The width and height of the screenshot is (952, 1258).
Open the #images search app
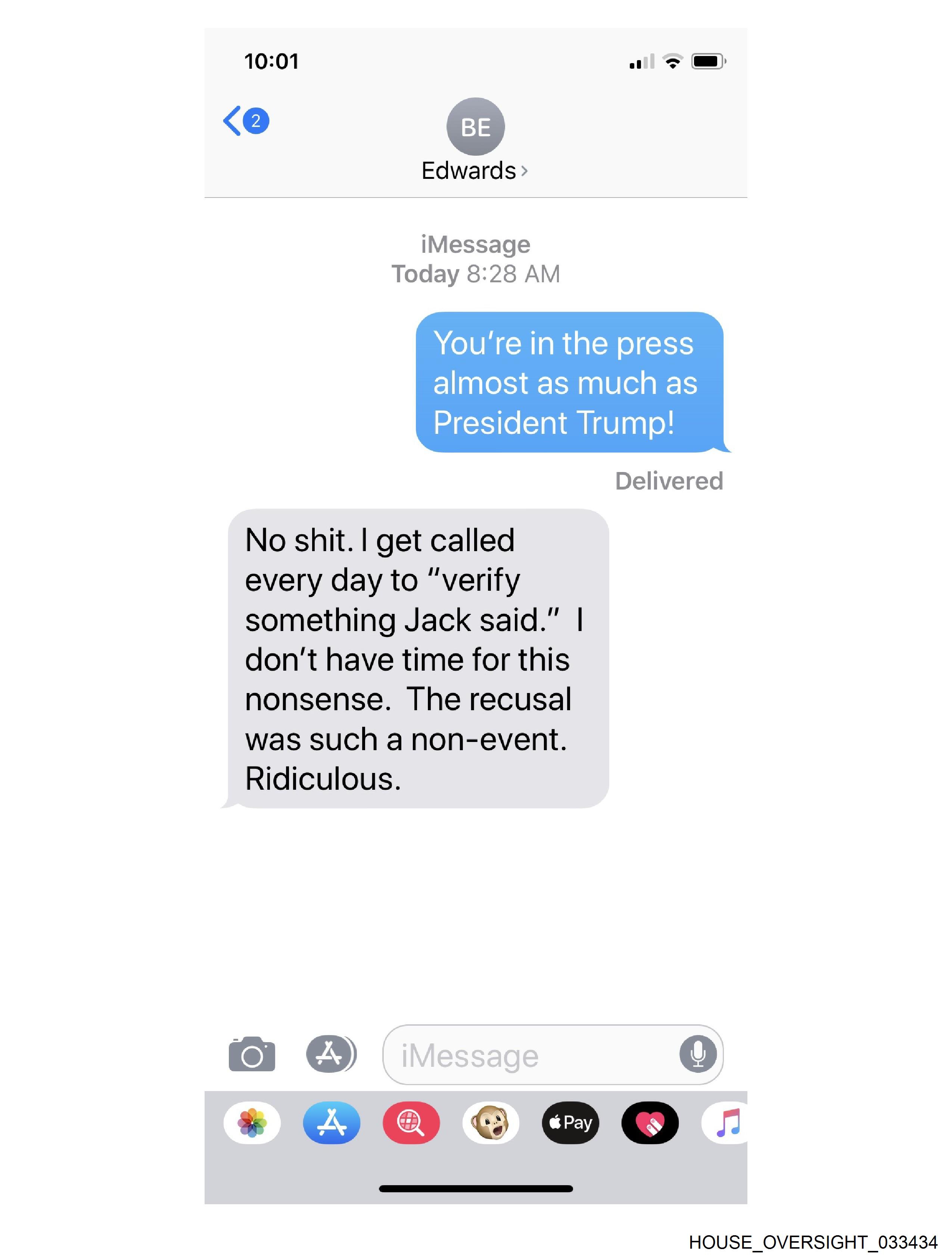tap(411, 1123)
